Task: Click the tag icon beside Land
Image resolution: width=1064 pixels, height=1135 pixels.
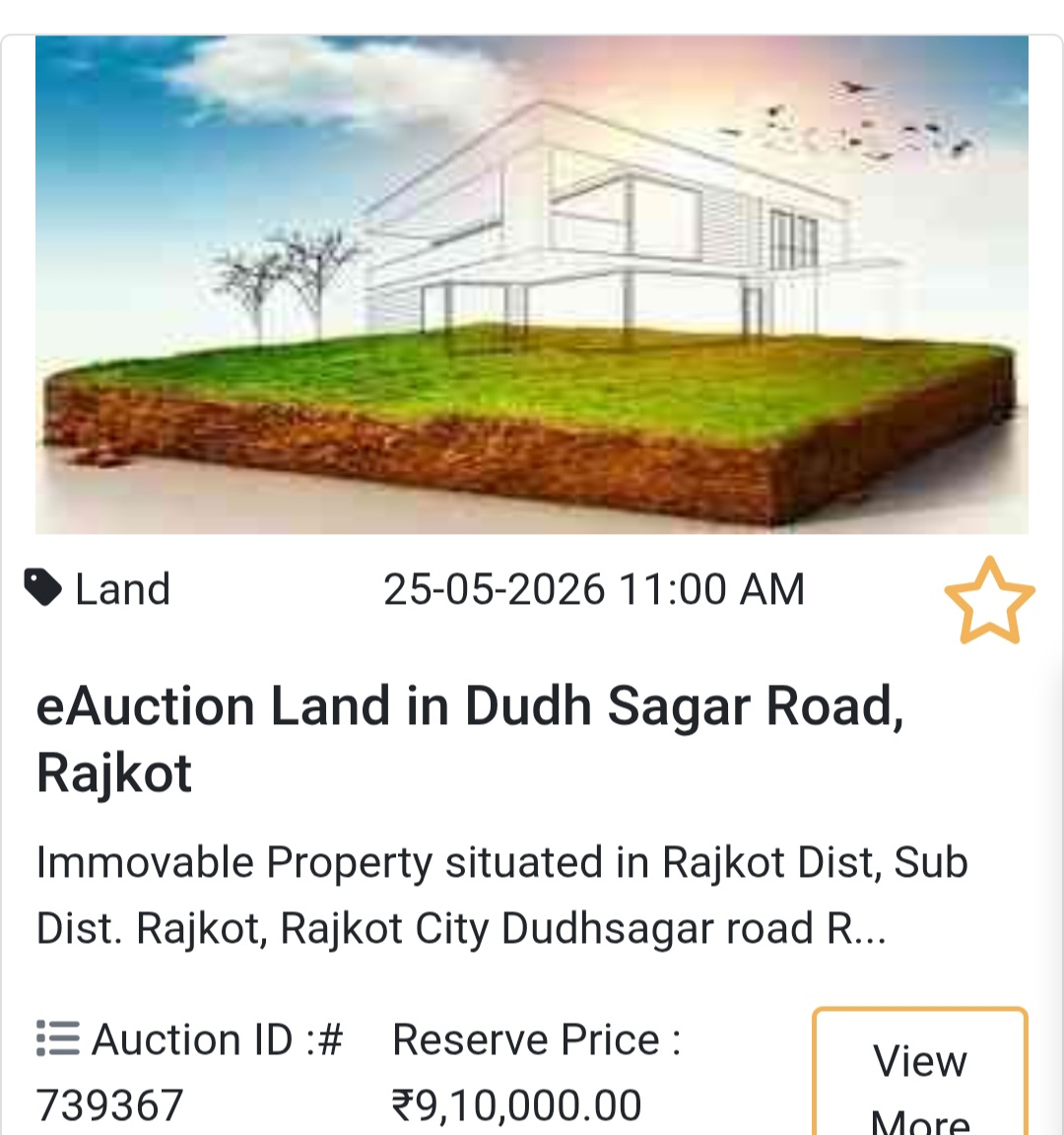Action: click(x=41, y=587)
